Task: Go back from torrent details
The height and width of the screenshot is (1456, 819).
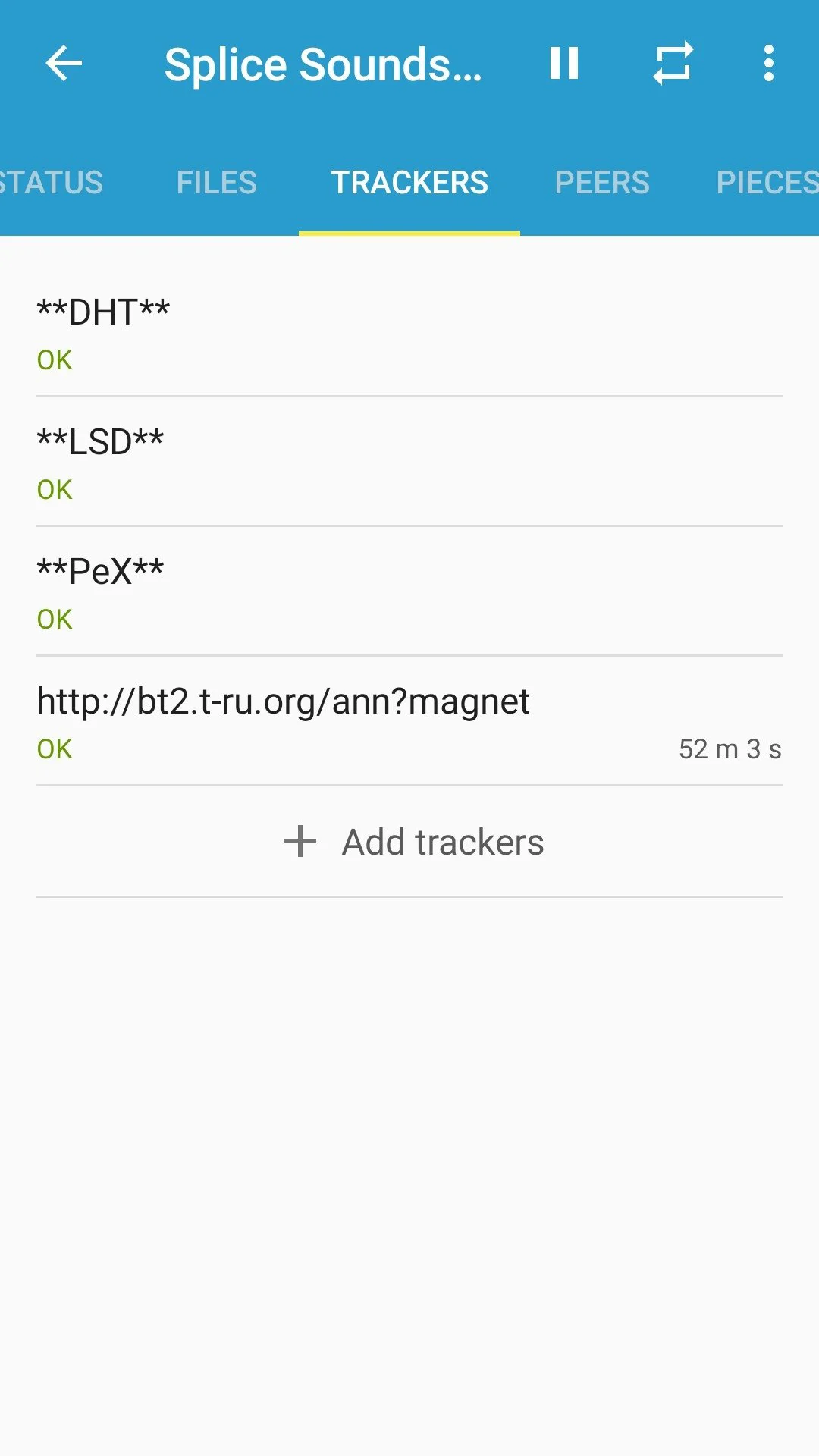Action: pos(64,63)
